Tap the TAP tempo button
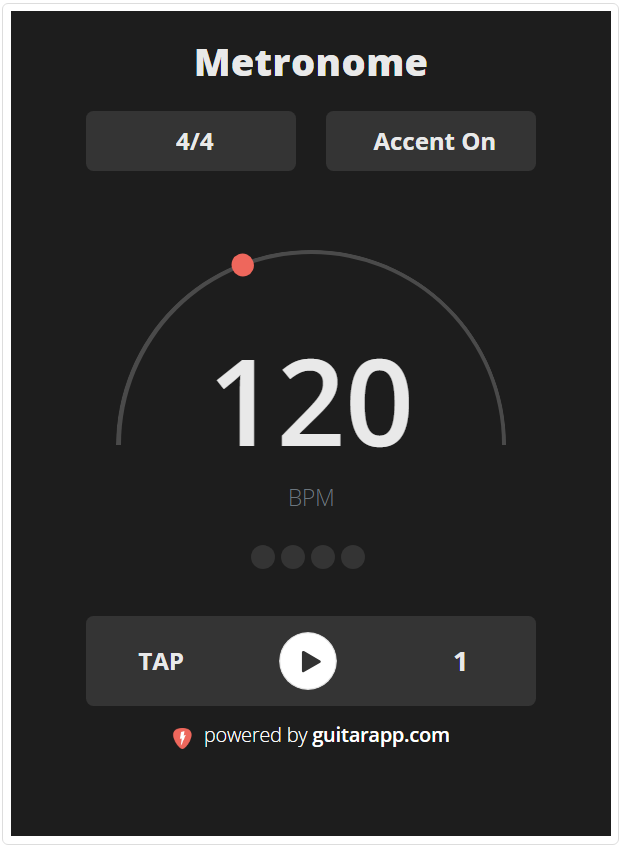 pos(161,661)
